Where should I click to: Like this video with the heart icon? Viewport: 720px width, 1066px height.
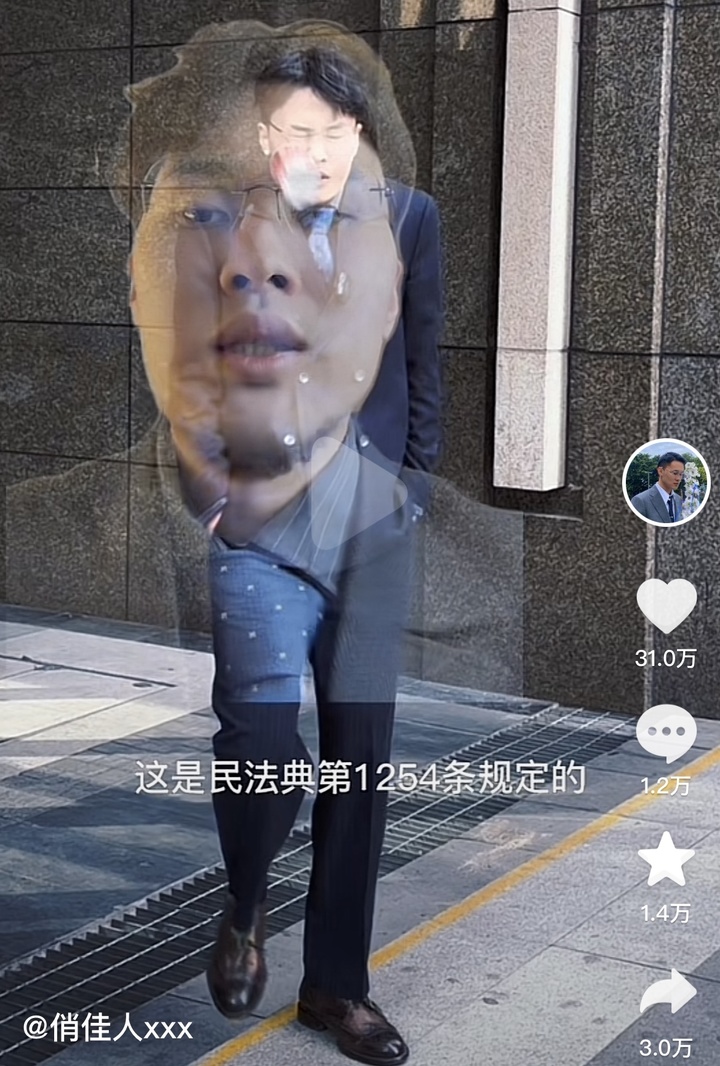coord(666,606)
